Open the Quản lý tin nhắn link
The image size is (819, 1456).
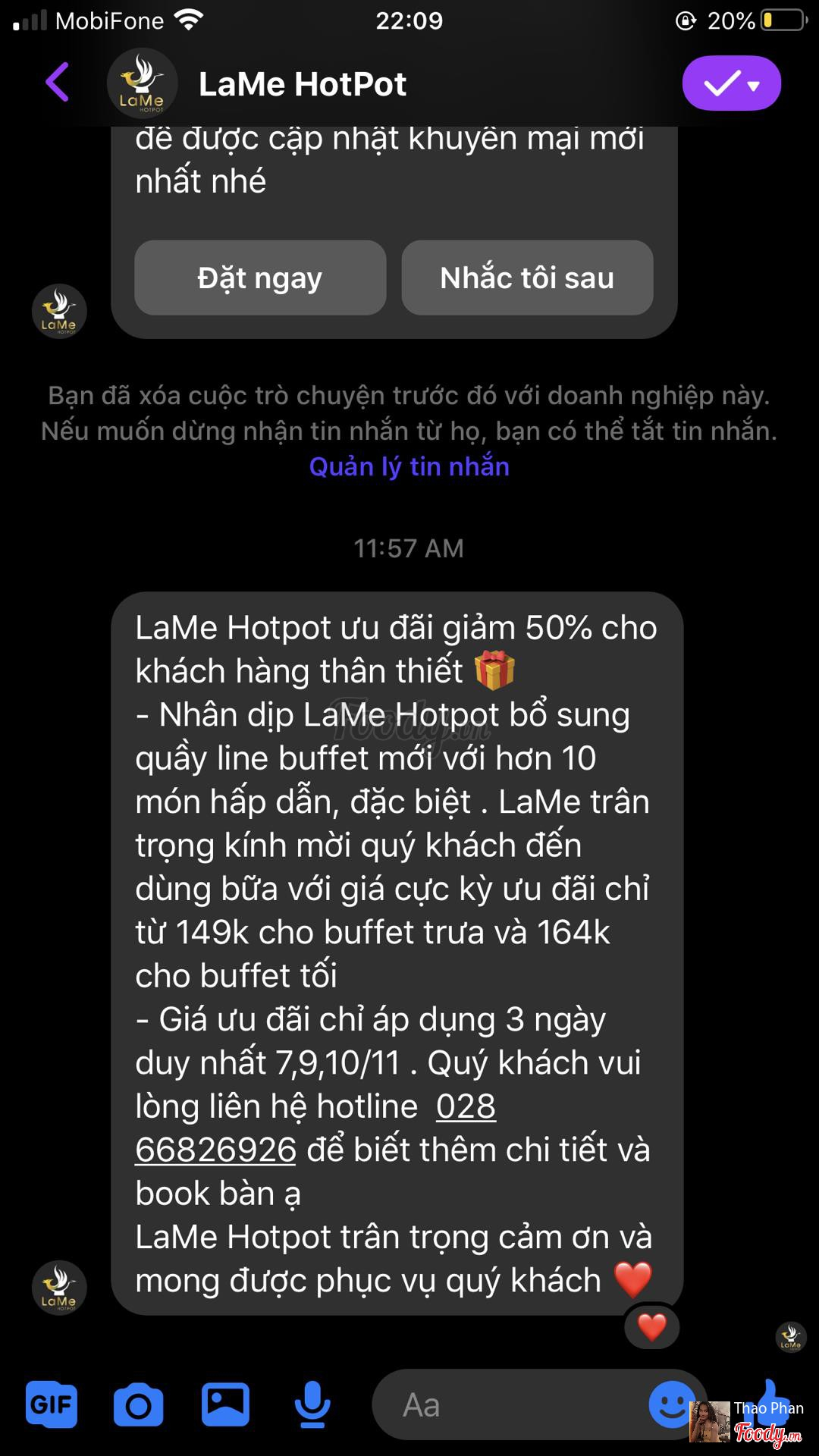pos(409,466)
